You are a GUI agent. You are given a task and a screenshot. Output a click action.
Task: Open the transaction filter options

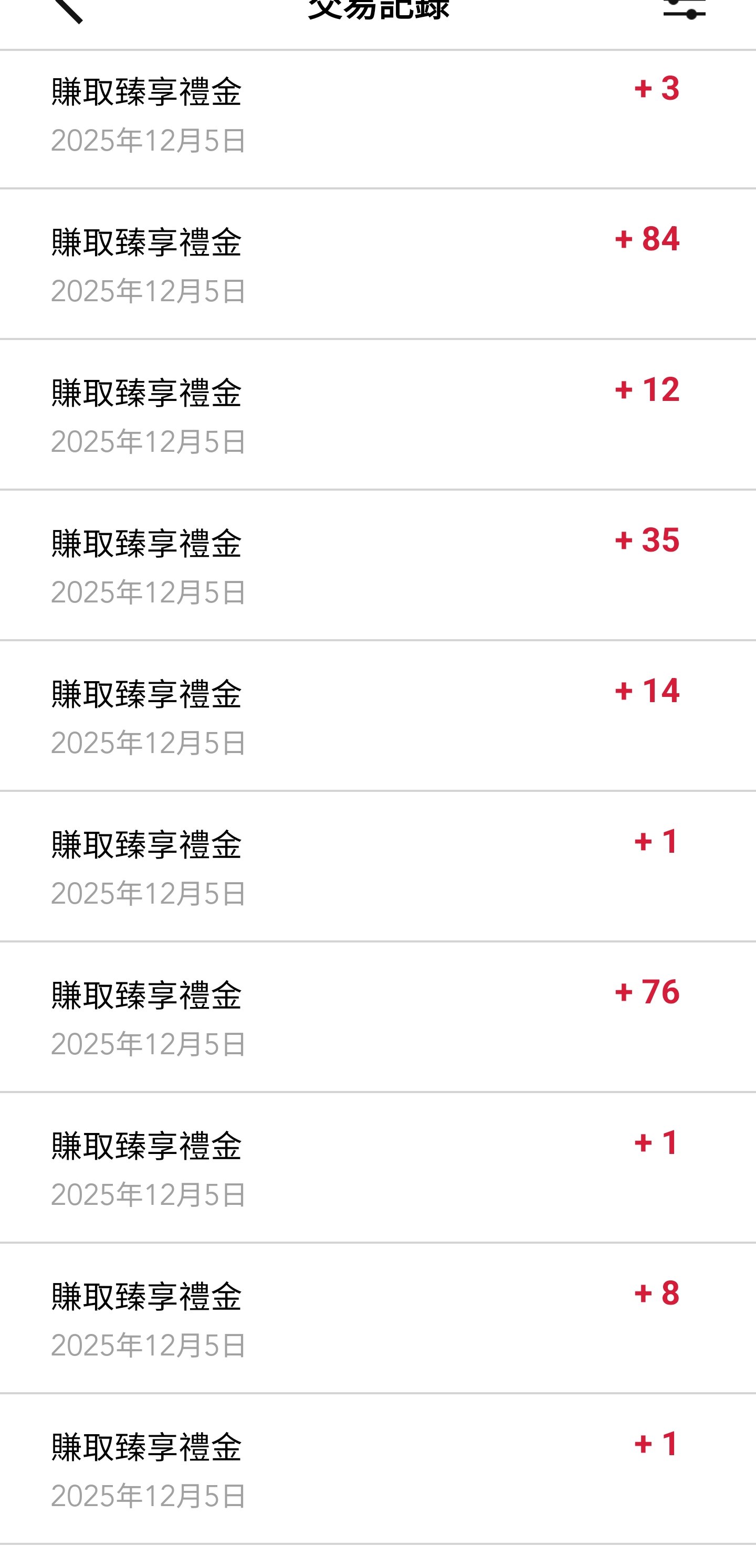(x=684, y=9)
